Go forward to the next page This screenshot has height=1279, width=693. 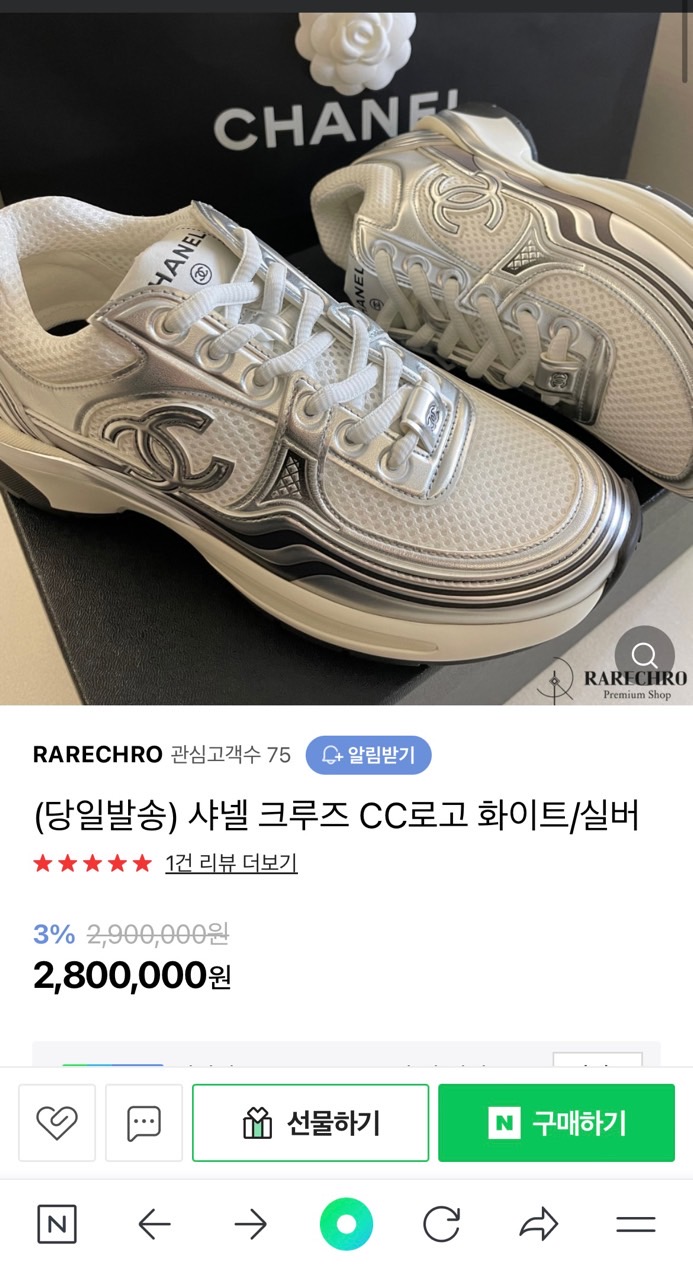pos(250,1224)
